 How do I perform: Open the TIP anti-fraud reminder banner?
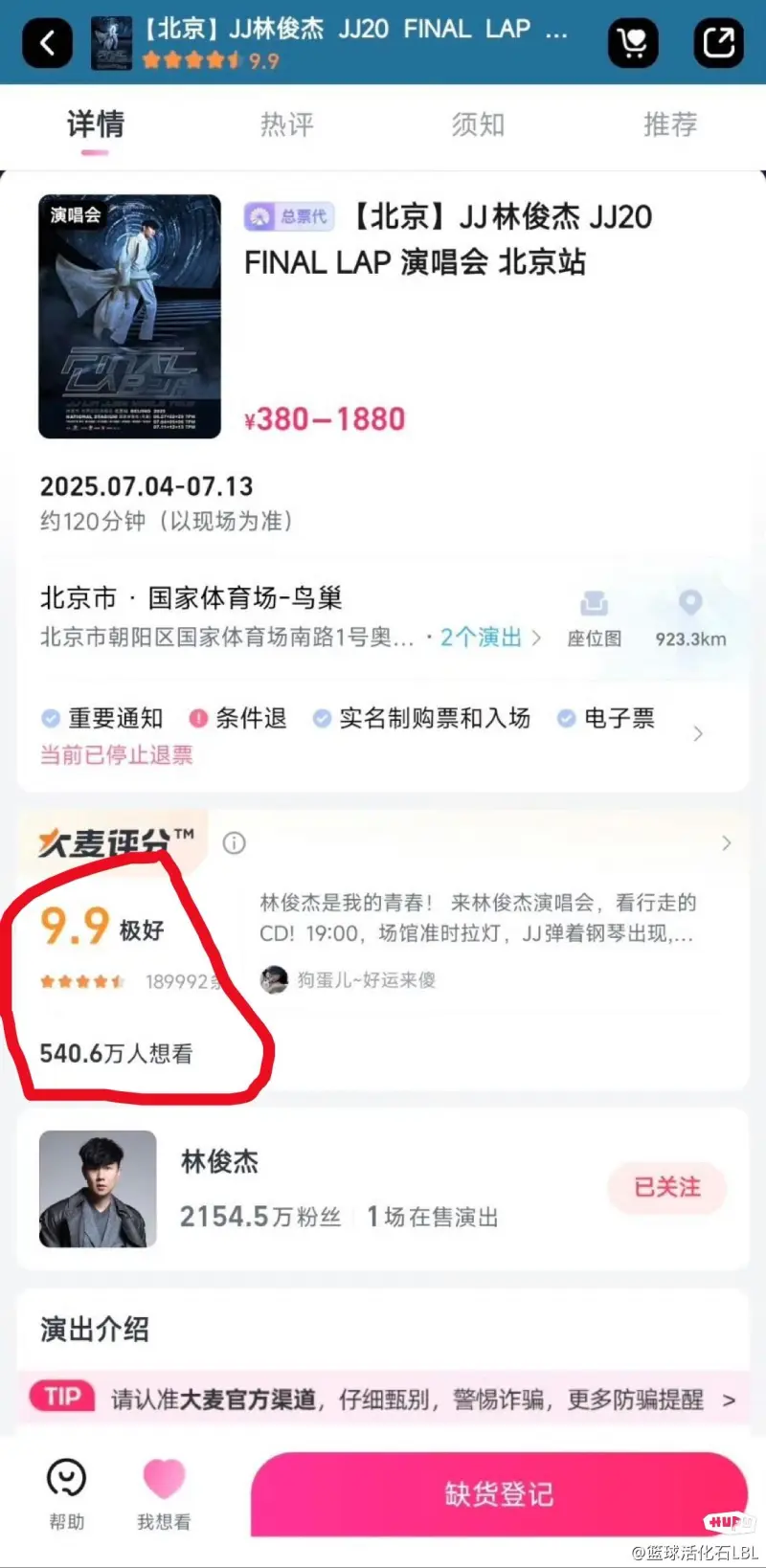click(x=383, y=1400)
